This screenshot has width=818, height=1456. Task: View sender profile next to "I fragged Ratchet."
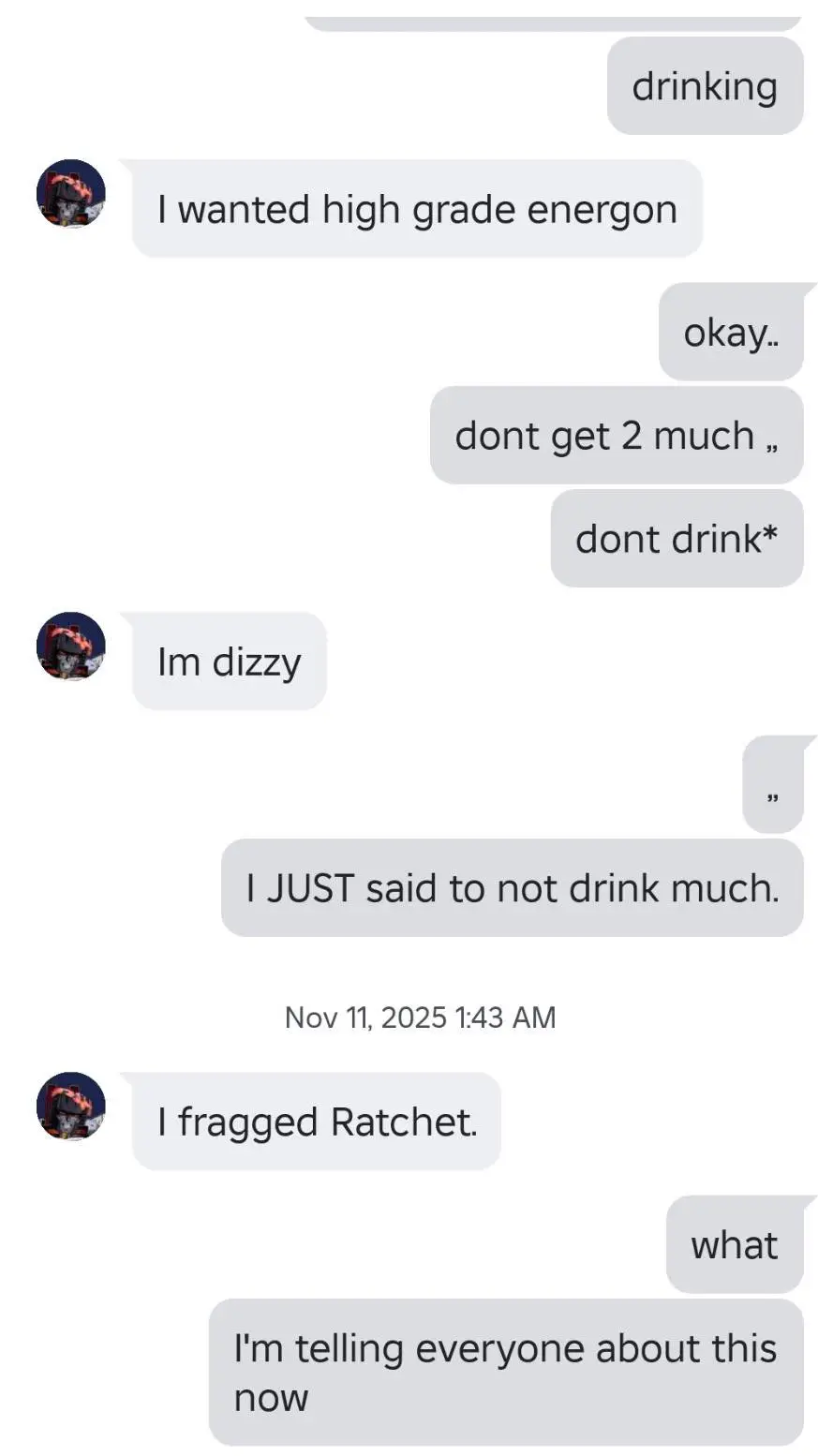70,1107
